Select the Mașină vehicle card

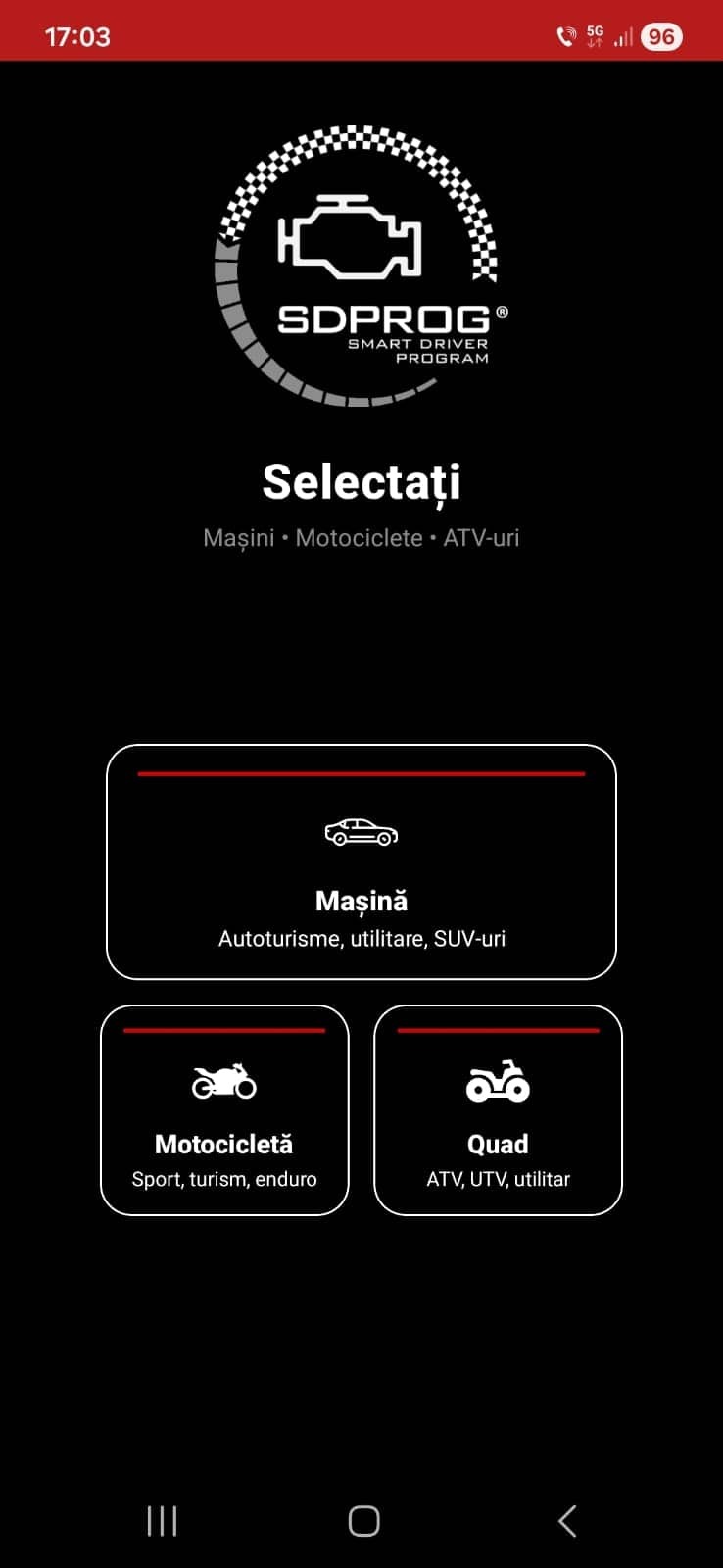[x=361, y=862]
